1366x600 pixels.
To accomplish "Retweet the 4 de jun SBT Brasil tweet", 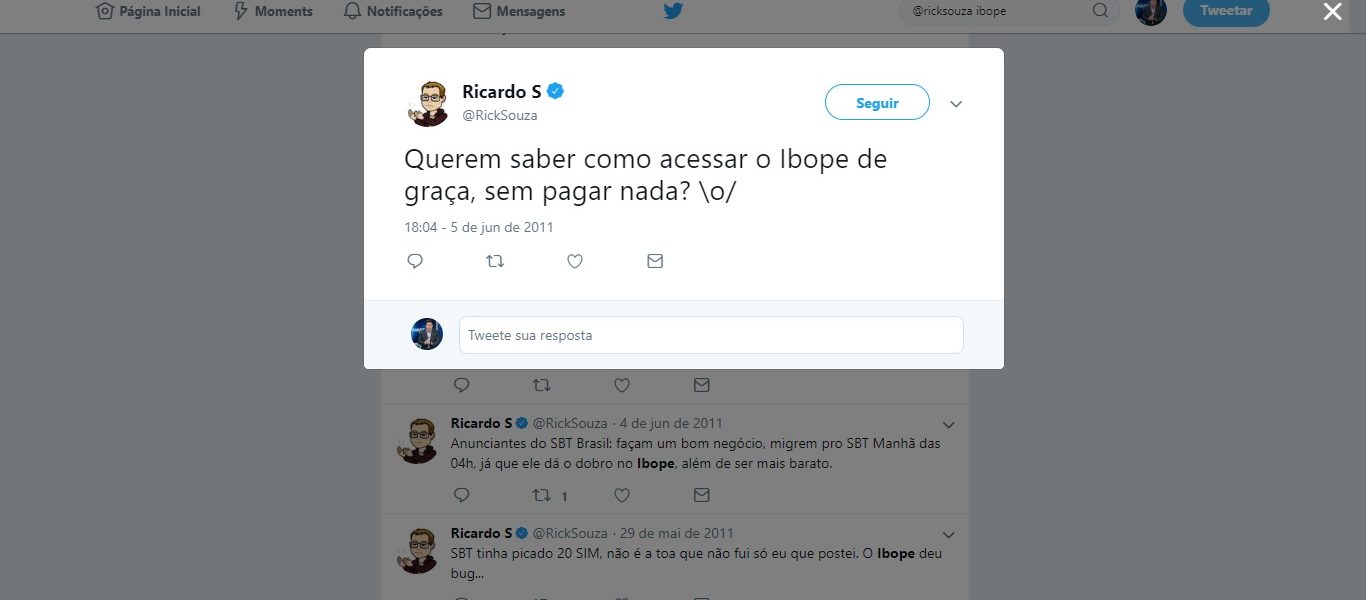I will click(x=542, y=495).
